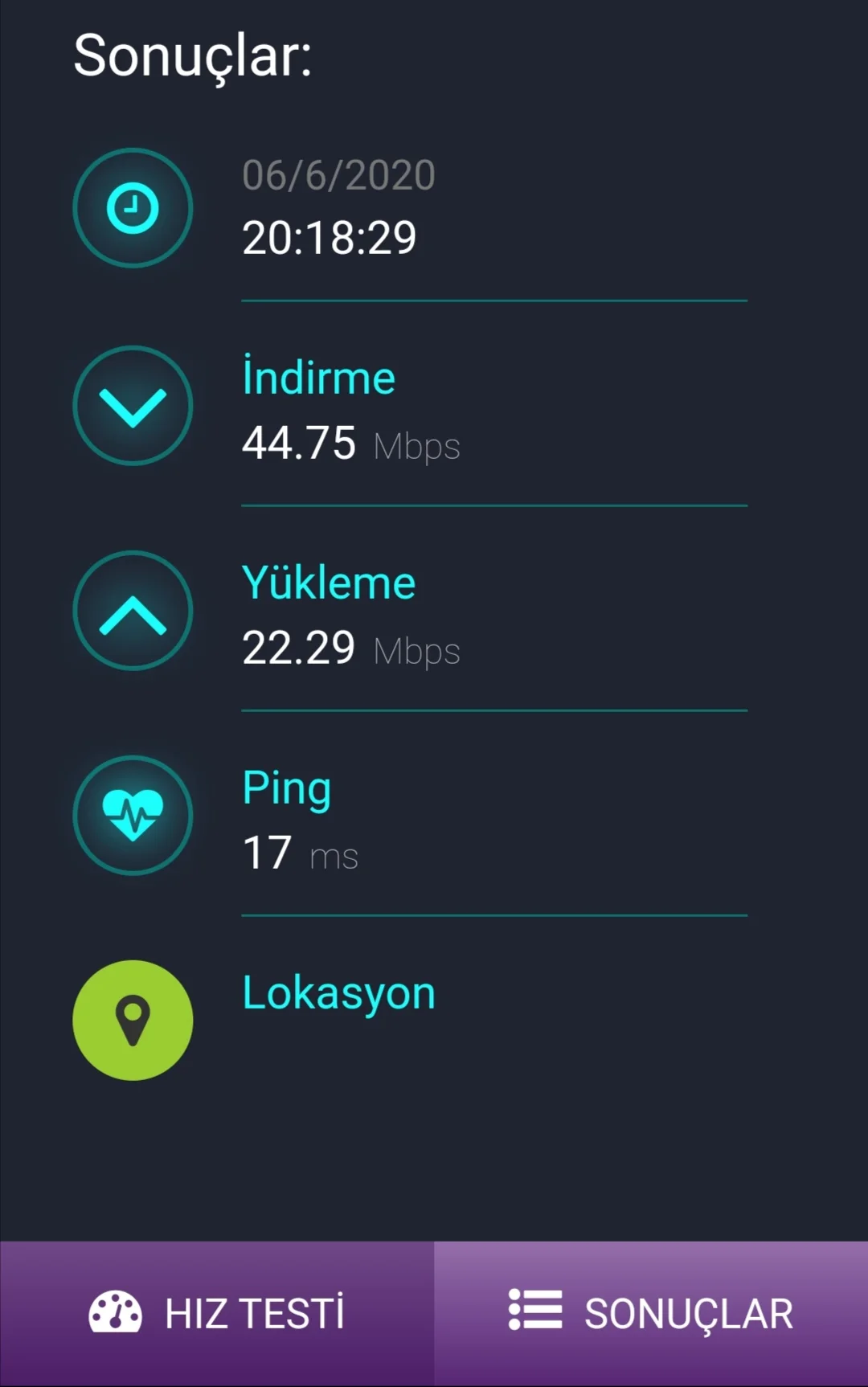Open the SONUÇLAR tab
This screenshot has width=868, height=1387.
tap(651, 1313)
